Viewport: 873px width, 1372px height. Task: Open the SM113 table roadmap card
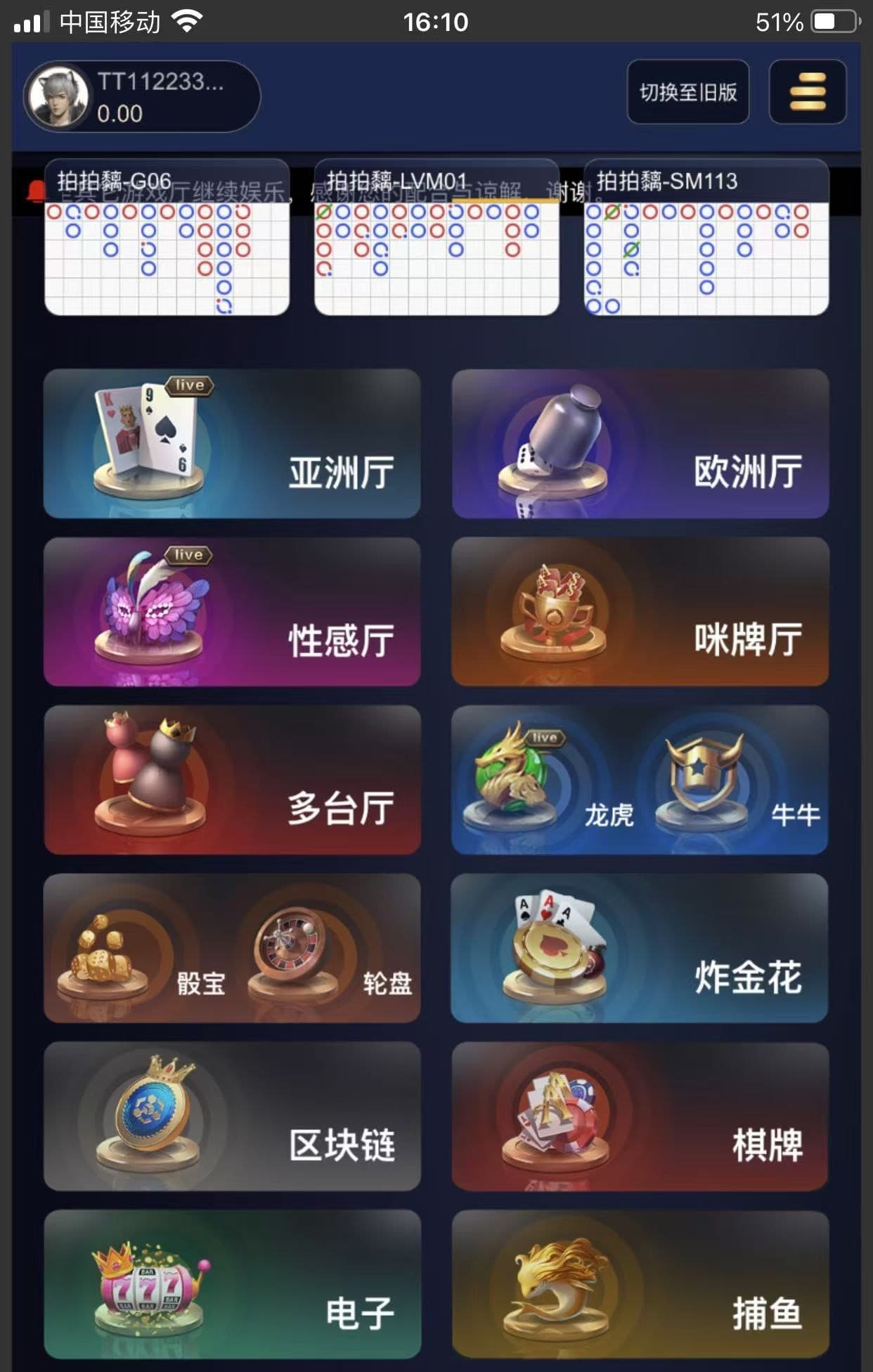pyautogui.click(x=706, y=239)
